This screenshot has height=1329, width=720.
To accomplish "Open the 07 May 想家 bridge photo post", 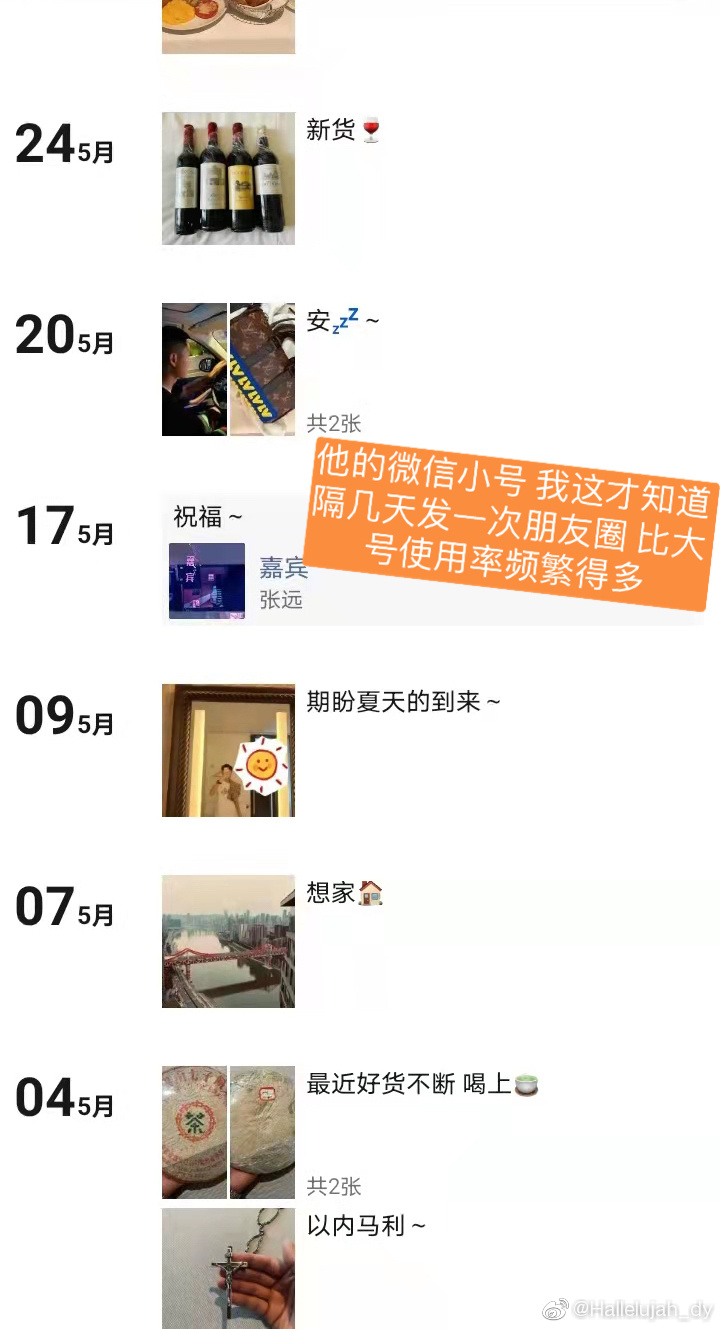I will click(x=228, y=941).
